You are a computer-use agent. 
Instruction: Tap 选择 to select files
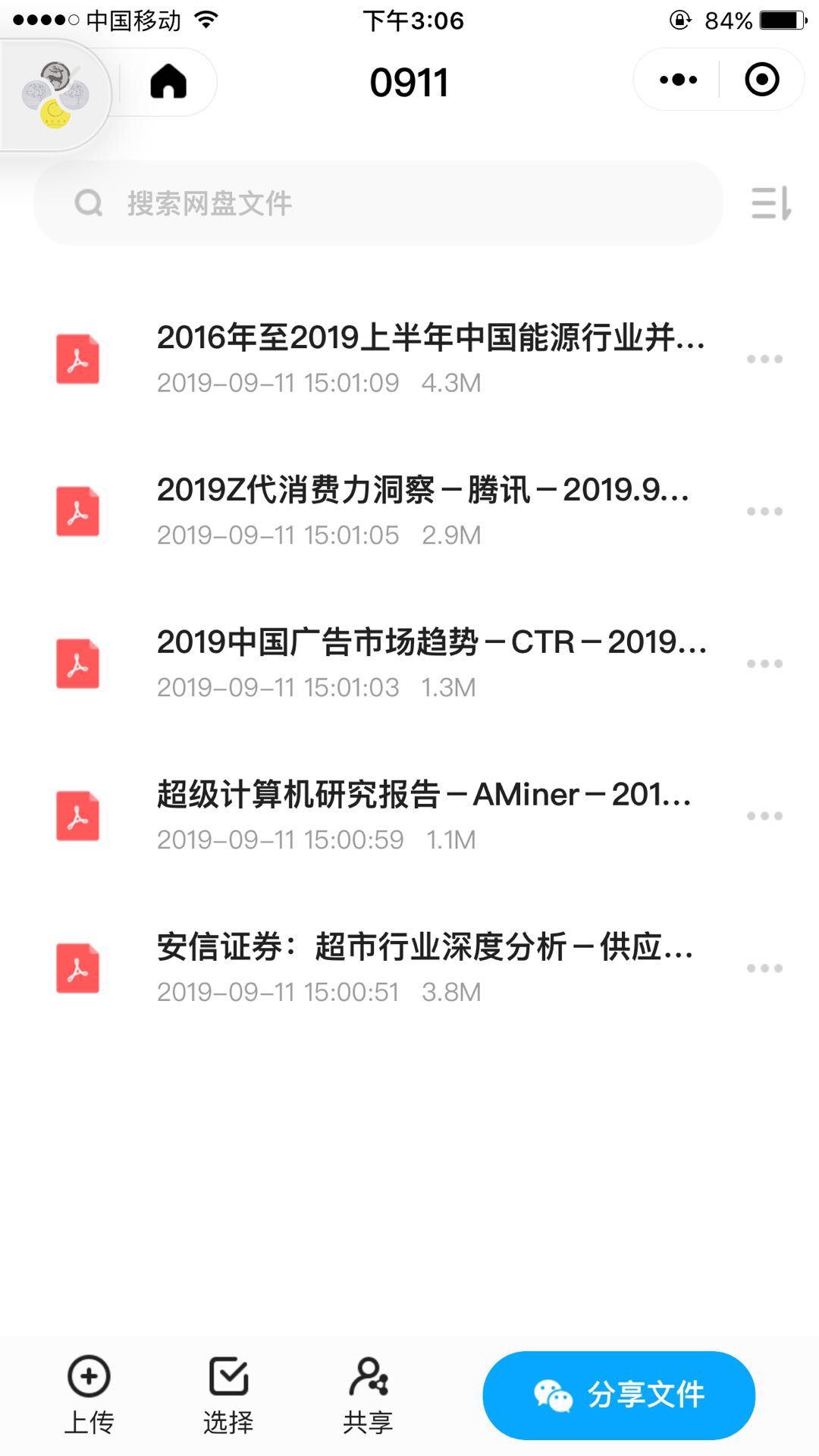pos(228,1395)
